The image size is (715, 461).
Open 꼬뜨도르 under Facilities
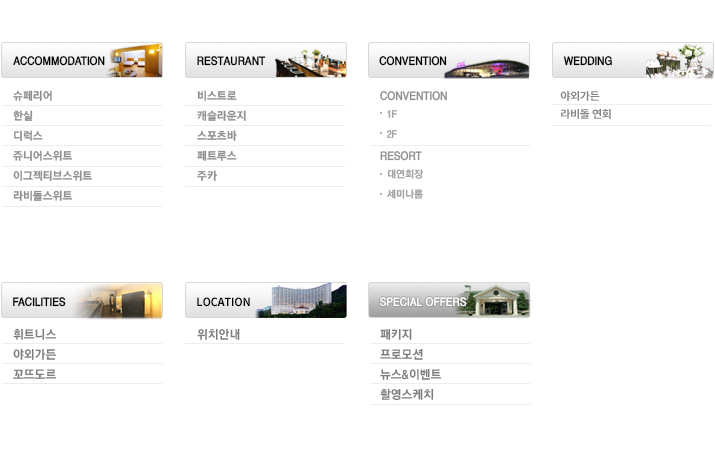click(34, 374)
